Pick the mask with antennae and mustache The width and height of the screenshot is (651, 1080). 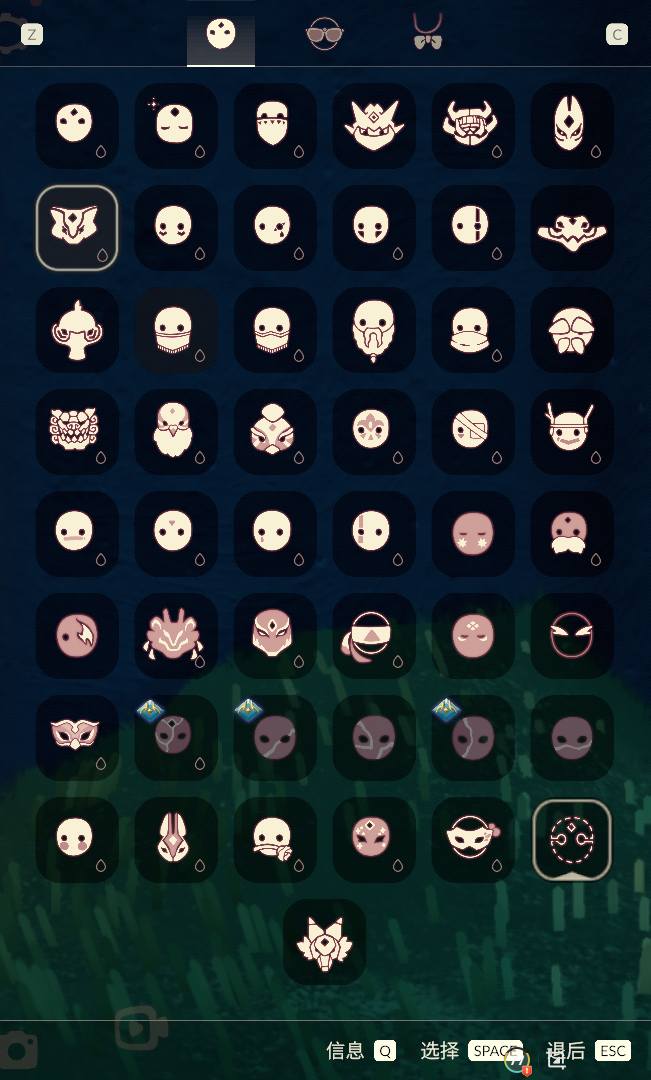click(571, 431)
